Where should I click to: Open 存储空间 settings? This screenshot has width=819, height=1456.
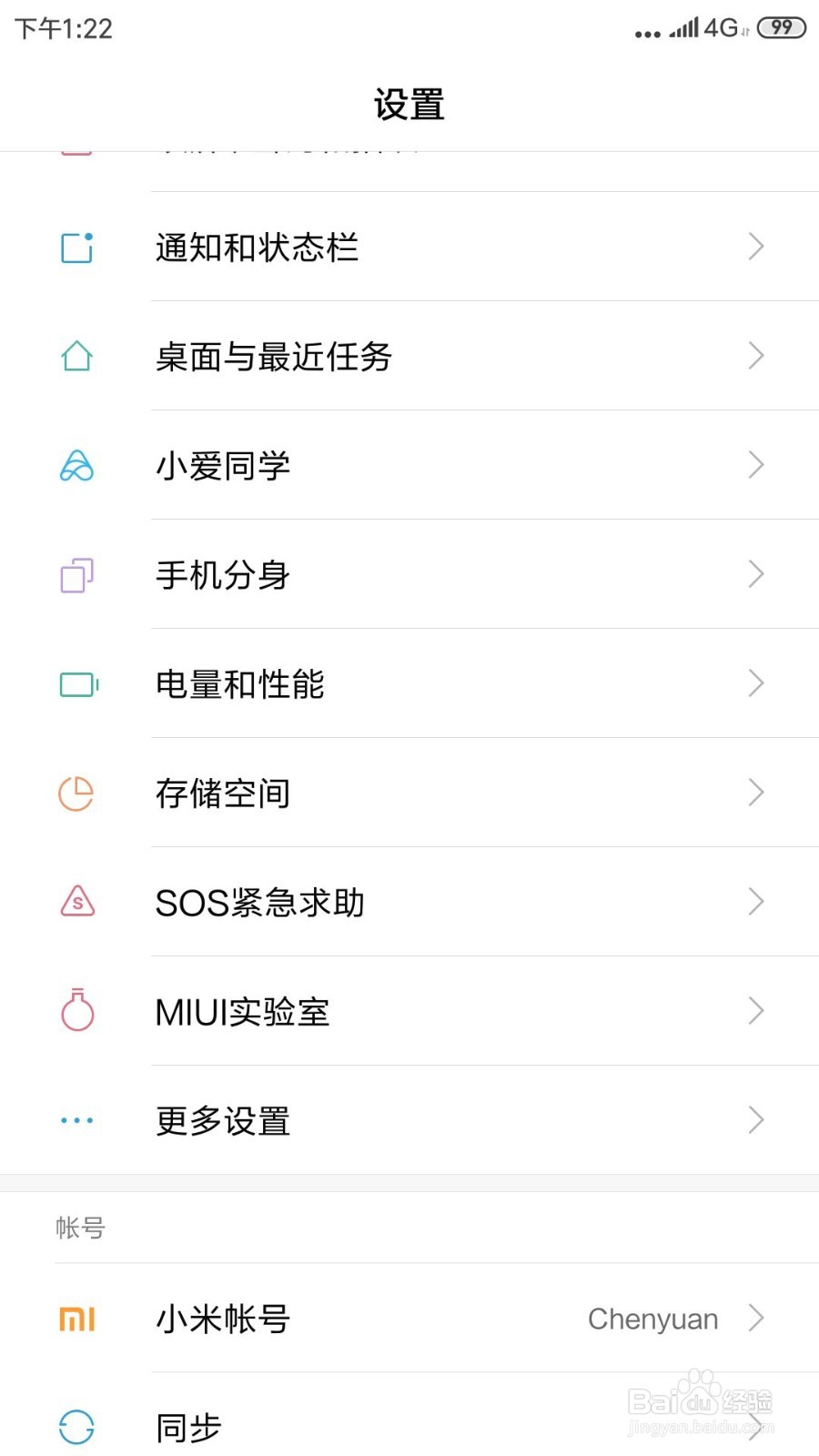click(409, 793)
